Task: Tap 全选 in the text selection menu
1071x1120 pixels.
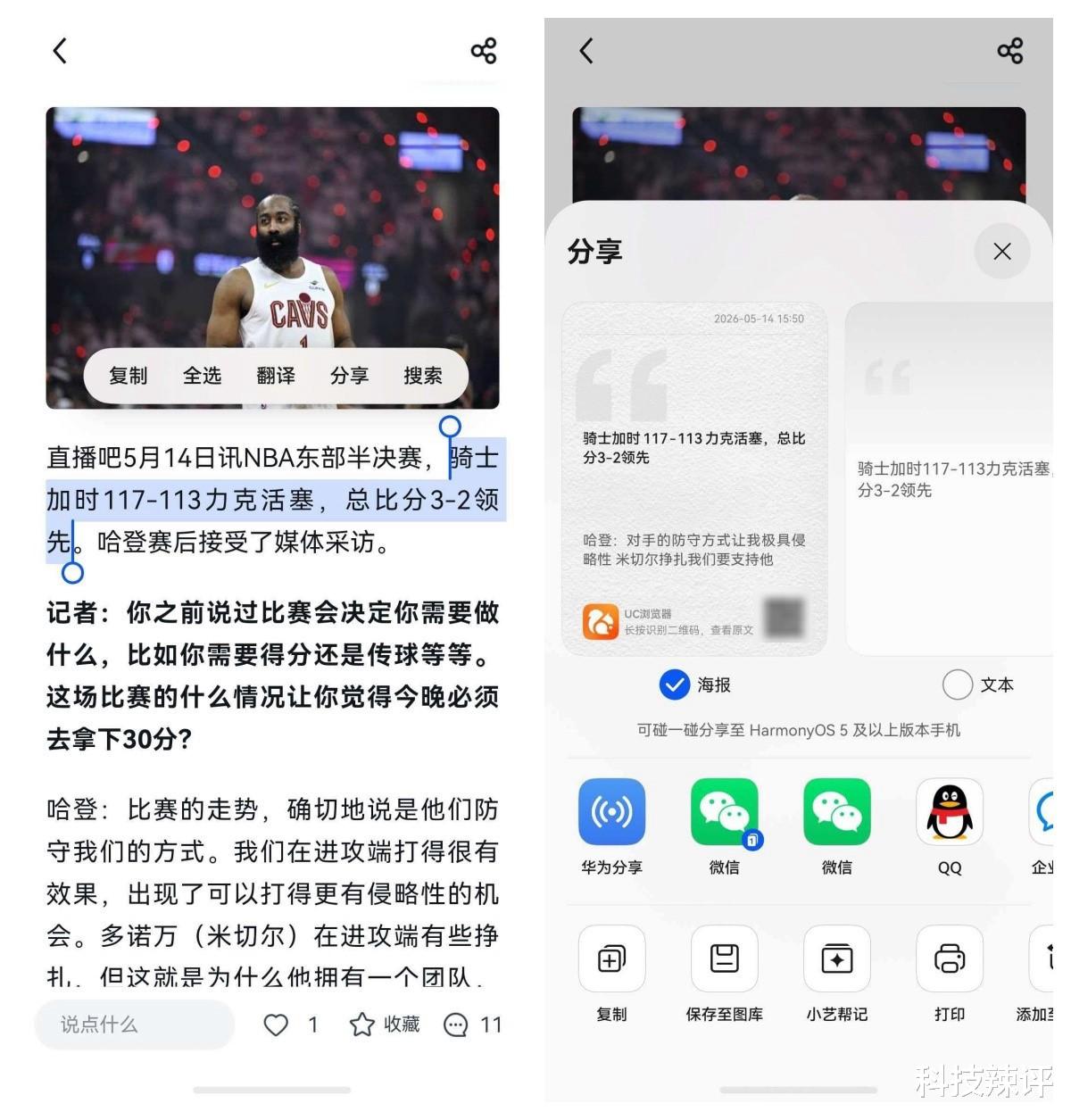Action: coord(202,376)
